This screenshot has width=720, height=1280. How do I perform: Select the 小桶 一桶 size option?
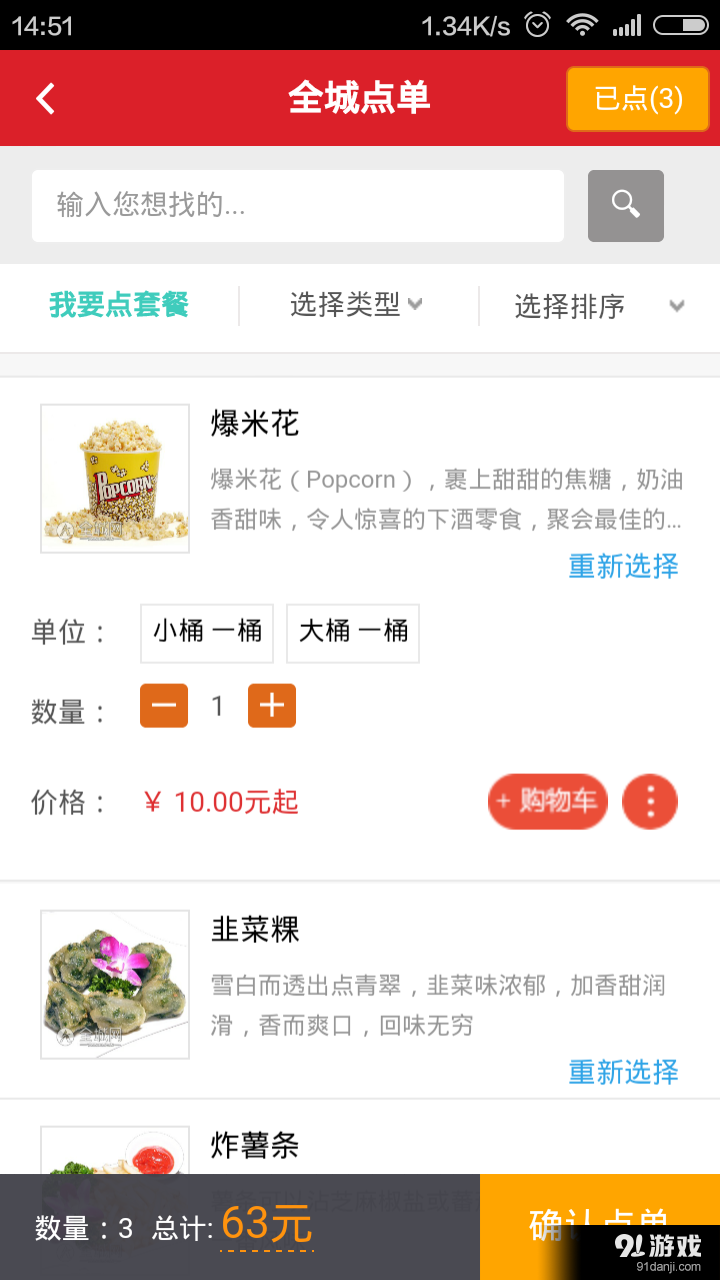(206, 633)
